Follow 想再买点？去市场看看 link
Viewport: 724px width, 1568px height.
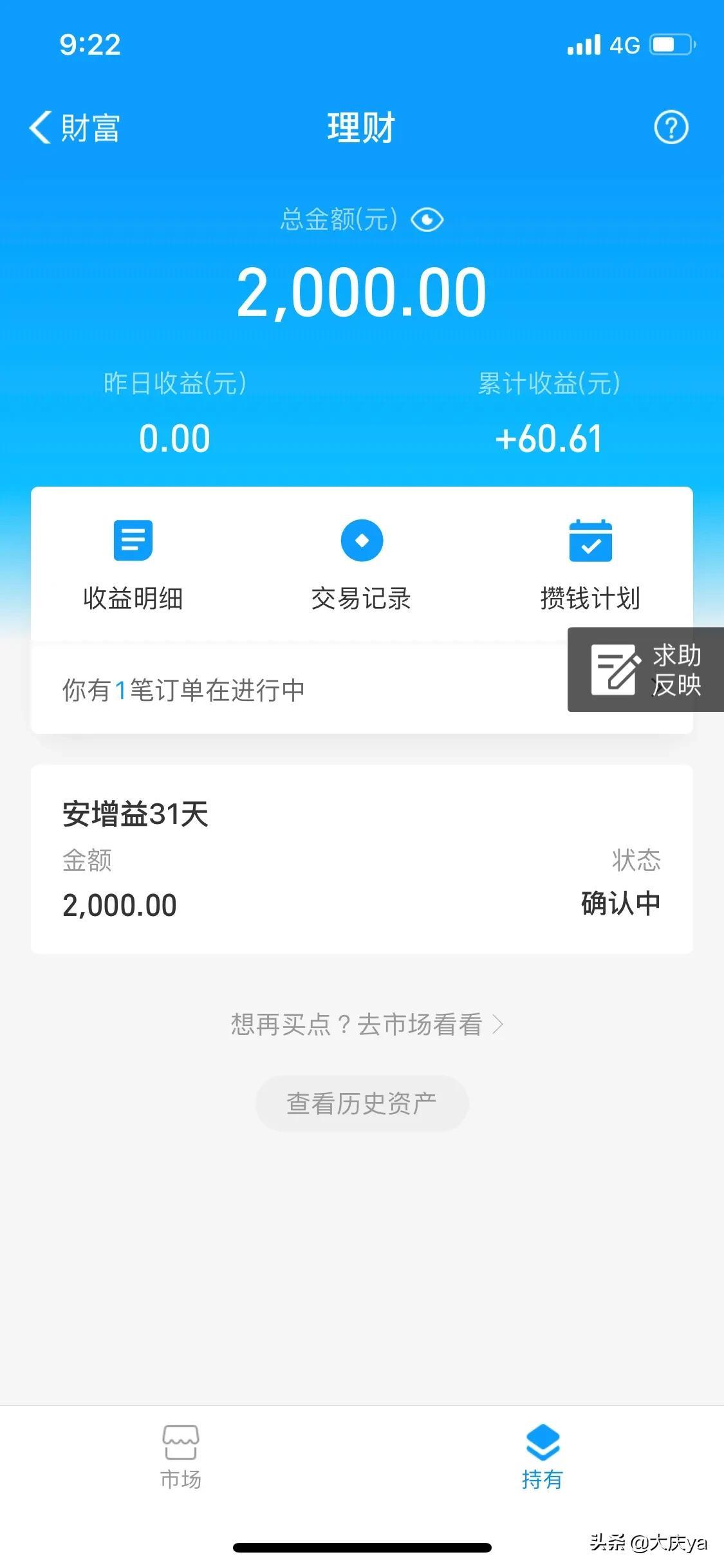(367, 1024)
